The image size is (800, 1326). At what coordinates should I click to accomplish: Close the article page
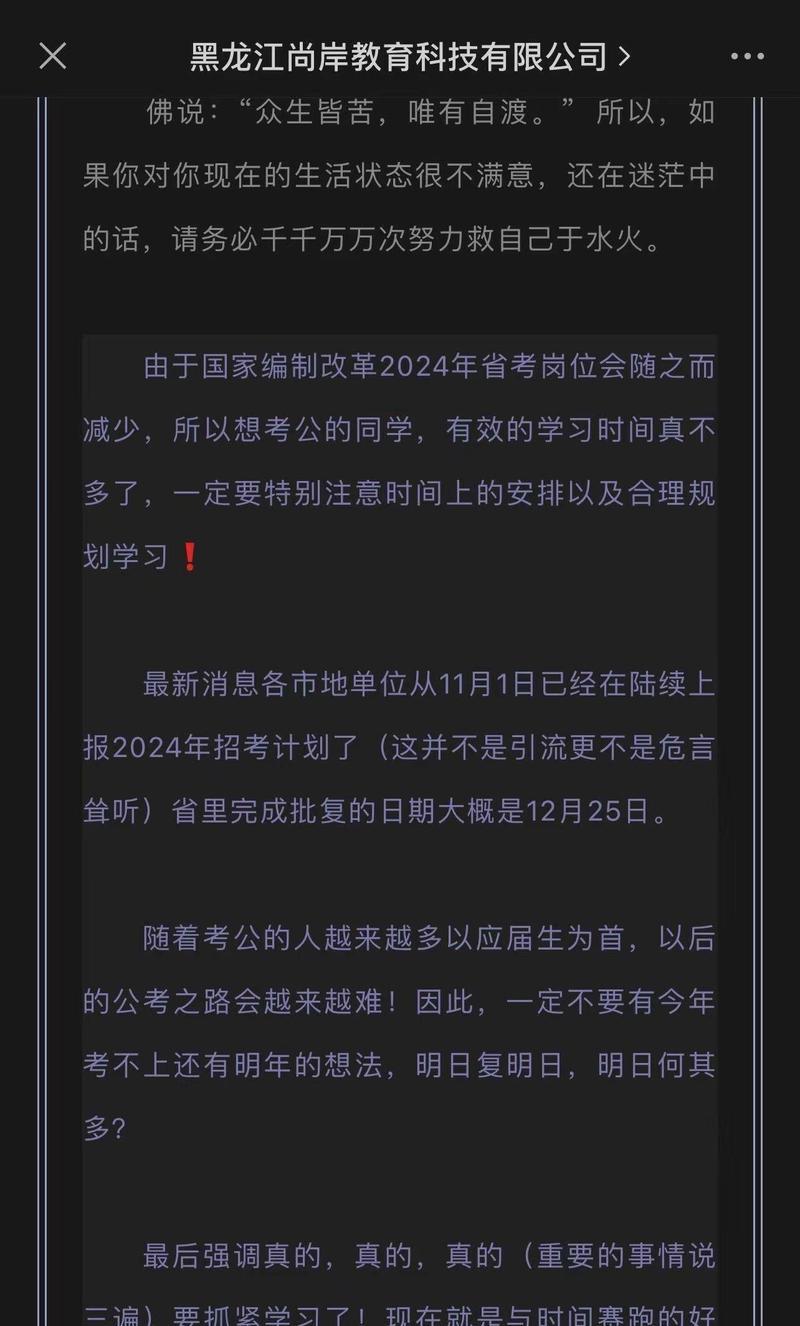(x=52, y=56)
